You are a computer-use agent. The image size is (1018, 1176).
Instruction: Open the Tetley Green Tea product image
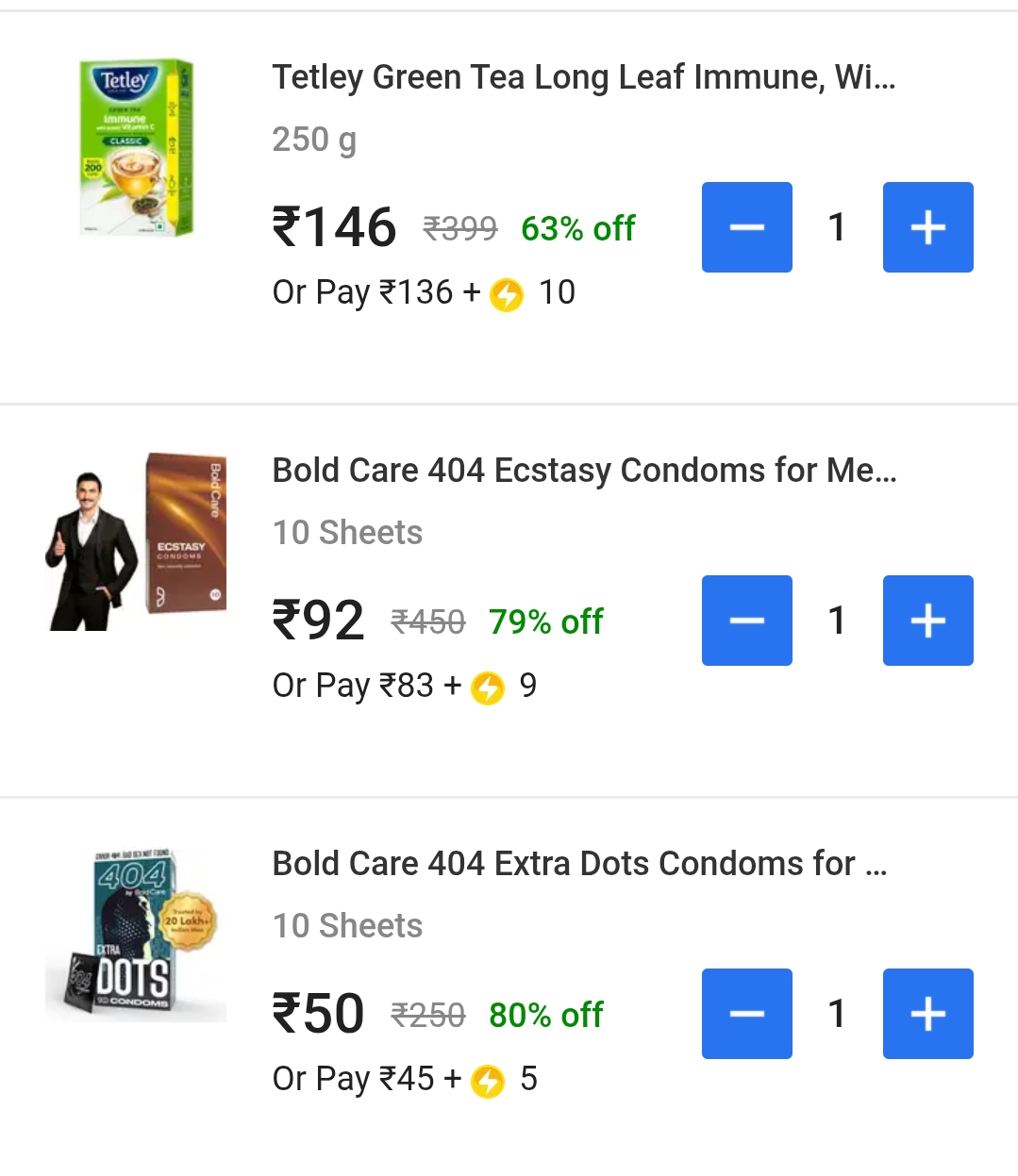point(136,148)
